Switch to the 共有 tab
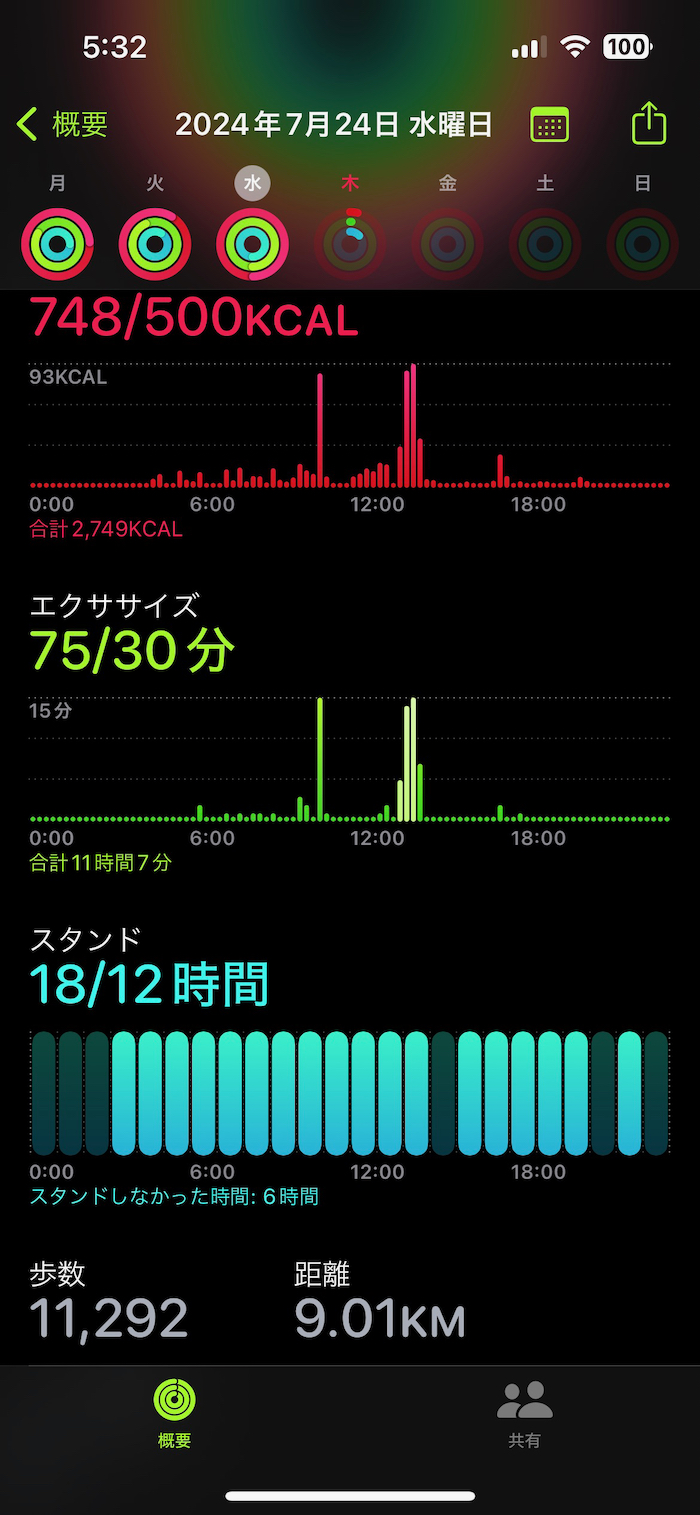 click(524, 1413)
